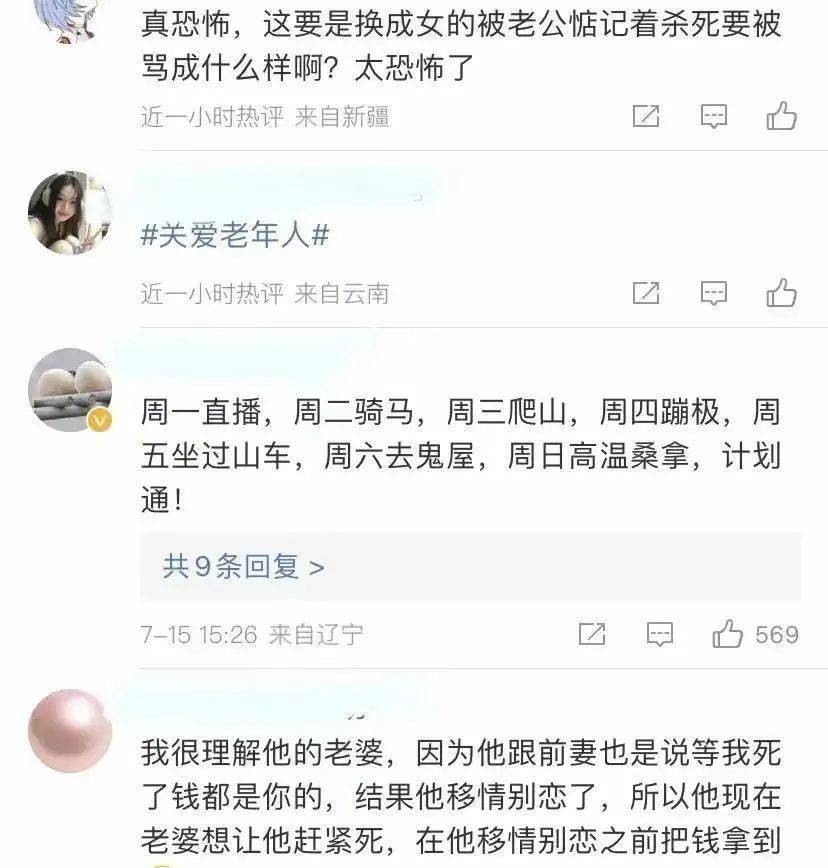This screenshot has width=828, height=868.
Task: Like the #关爱老年人# comment
Action: coord(781,293)
